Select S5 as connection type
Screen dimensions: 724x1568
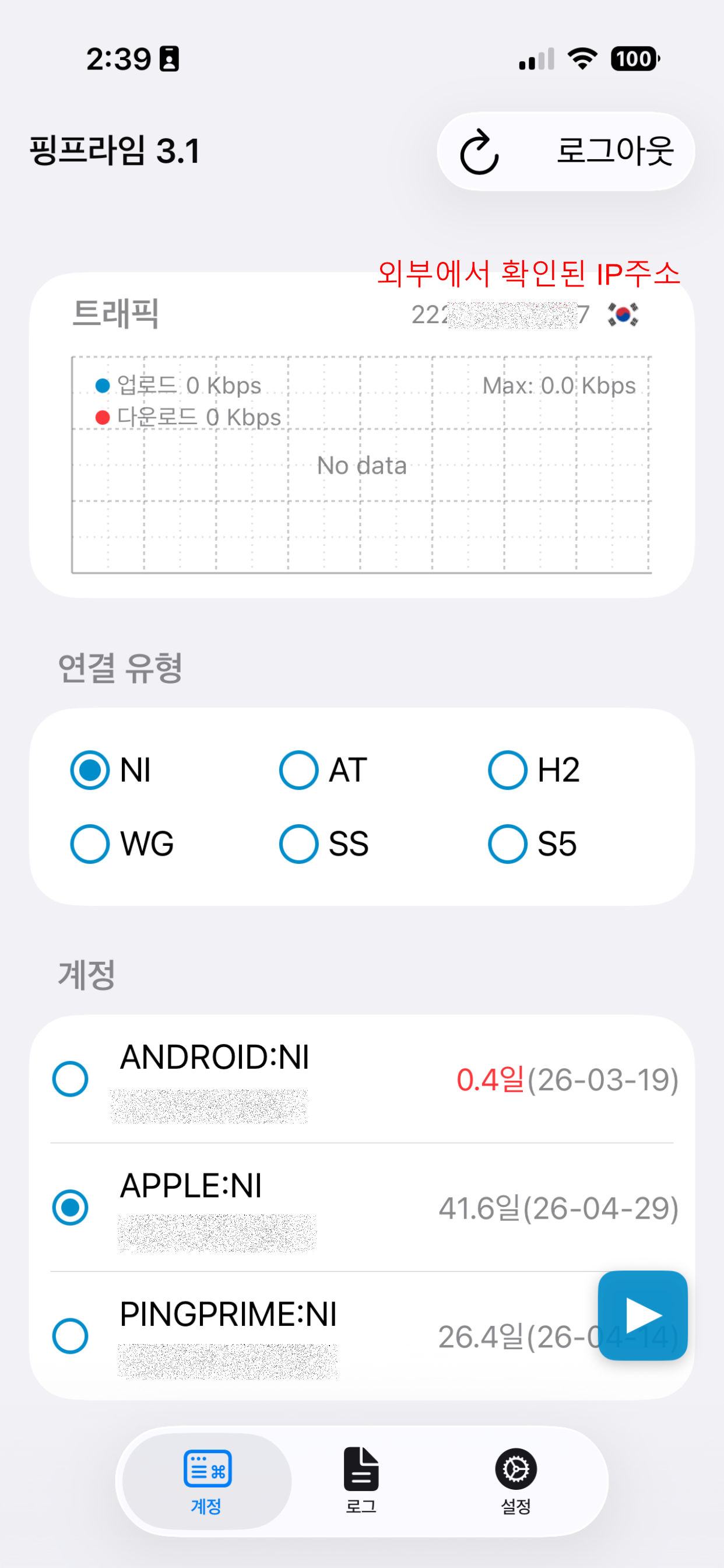click(x=507, y=843)
